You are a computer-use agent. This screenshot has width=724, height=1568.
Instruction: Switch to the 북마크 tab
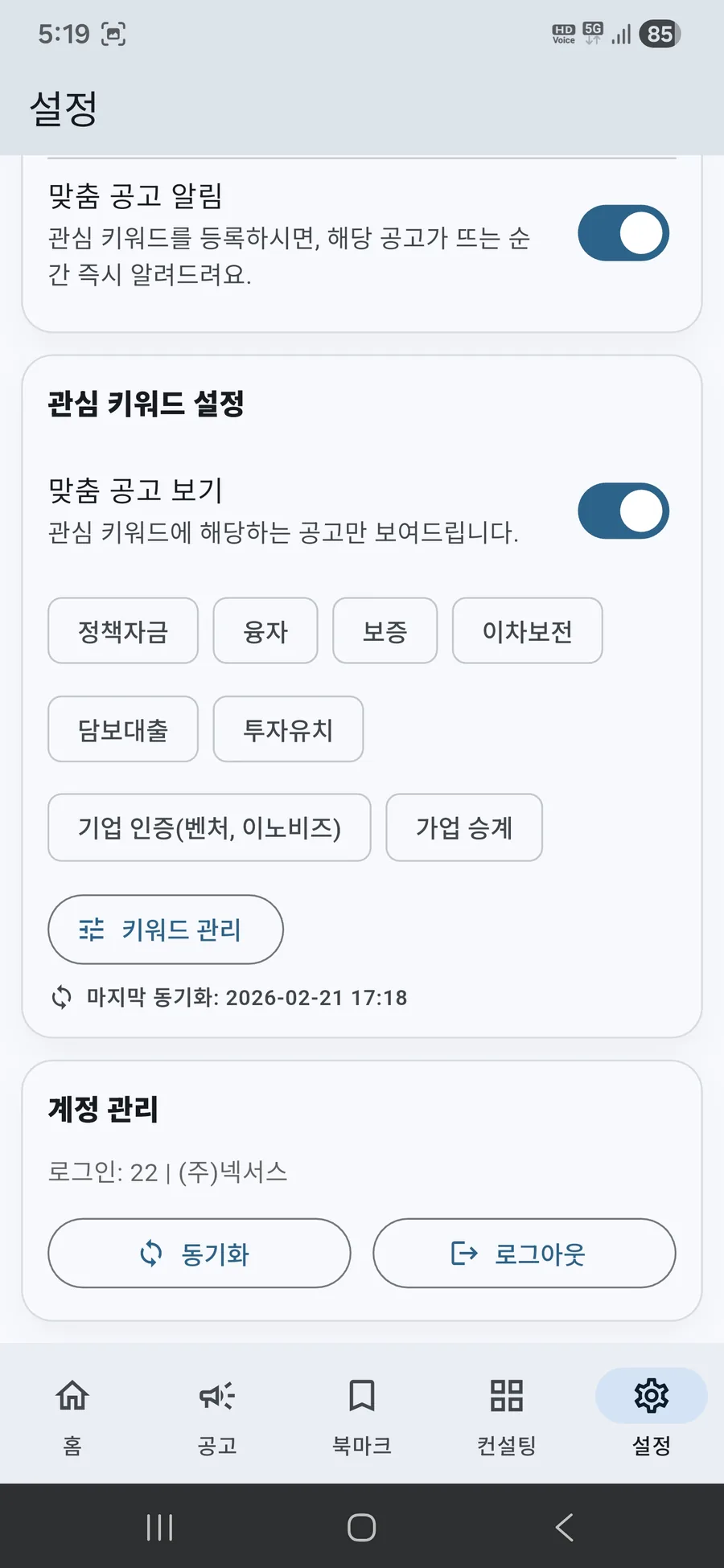tap(360, 1415)
